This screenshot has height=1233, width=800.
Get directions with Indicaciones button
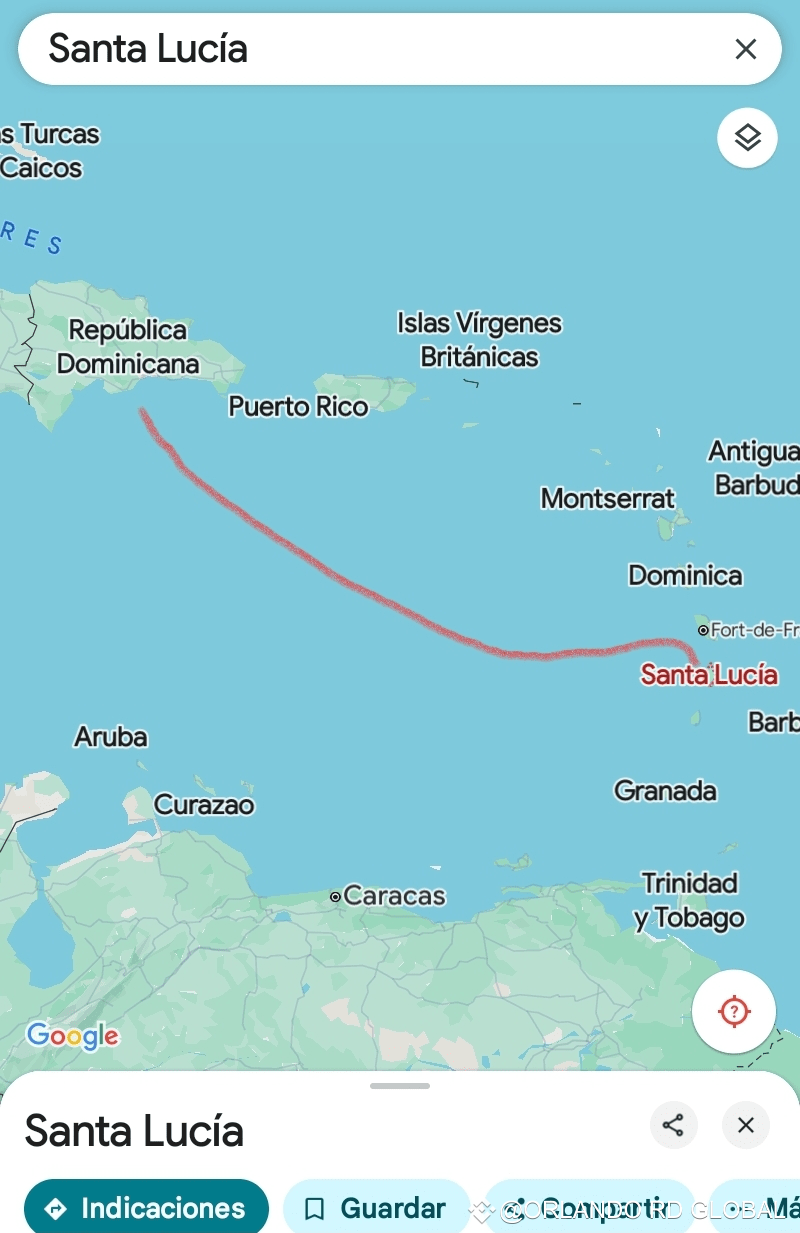146,1208
